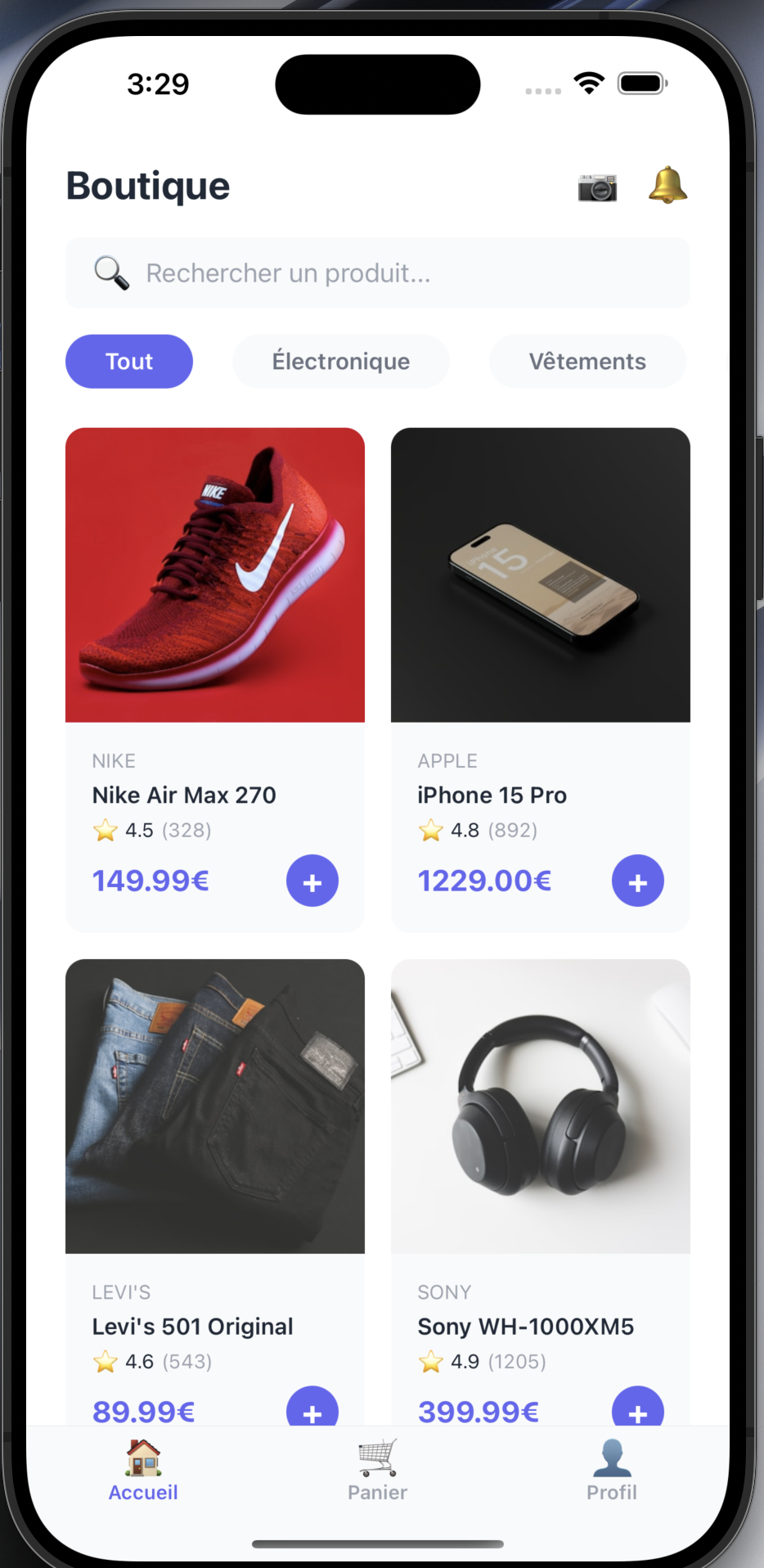Open the Profil person icon
Image resolution: width=764 pixels, height=1568 pixels.
pyautogui.click(x=612, y=1457)
